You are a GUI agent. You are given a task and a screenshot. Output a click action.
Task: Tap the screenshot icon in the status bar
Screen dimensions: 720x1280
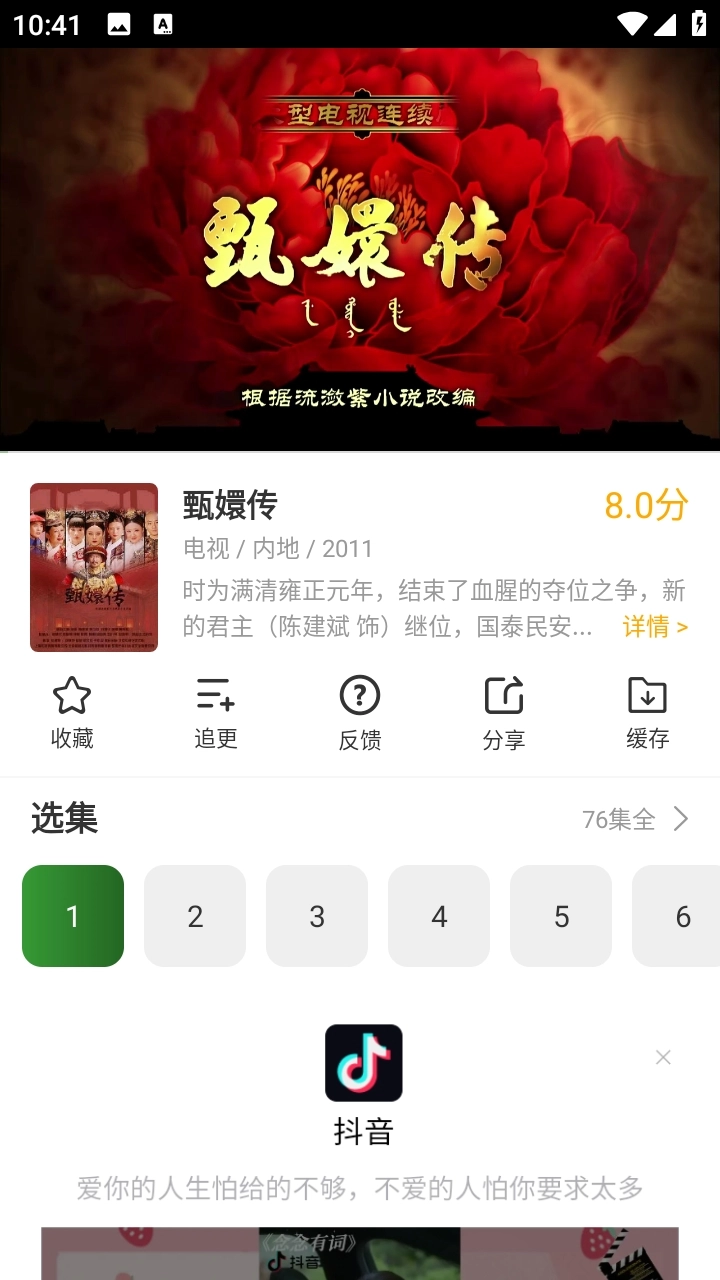(119, 22)
